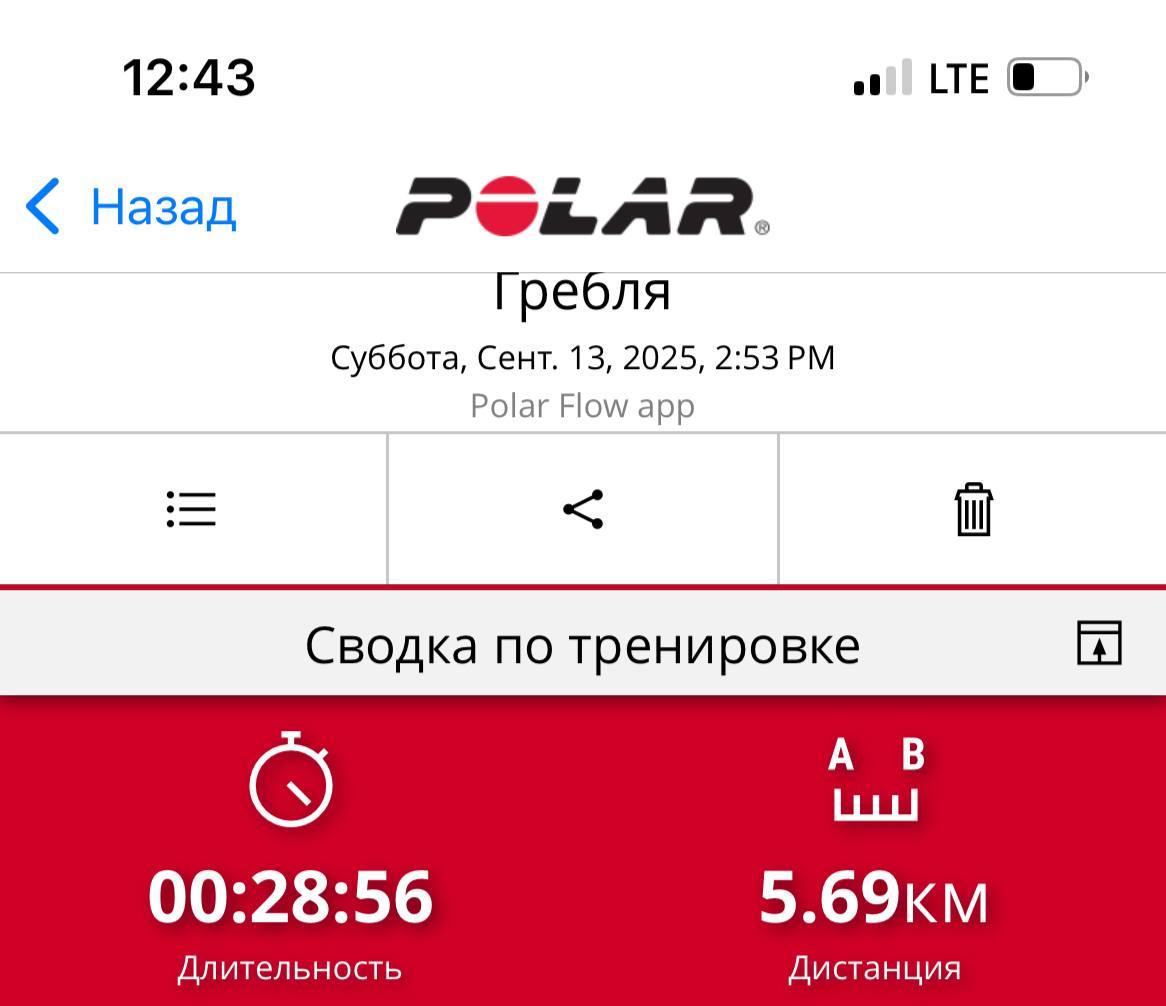Delete this training session
The image size is (1166, 1006).
tap(973, 510)
